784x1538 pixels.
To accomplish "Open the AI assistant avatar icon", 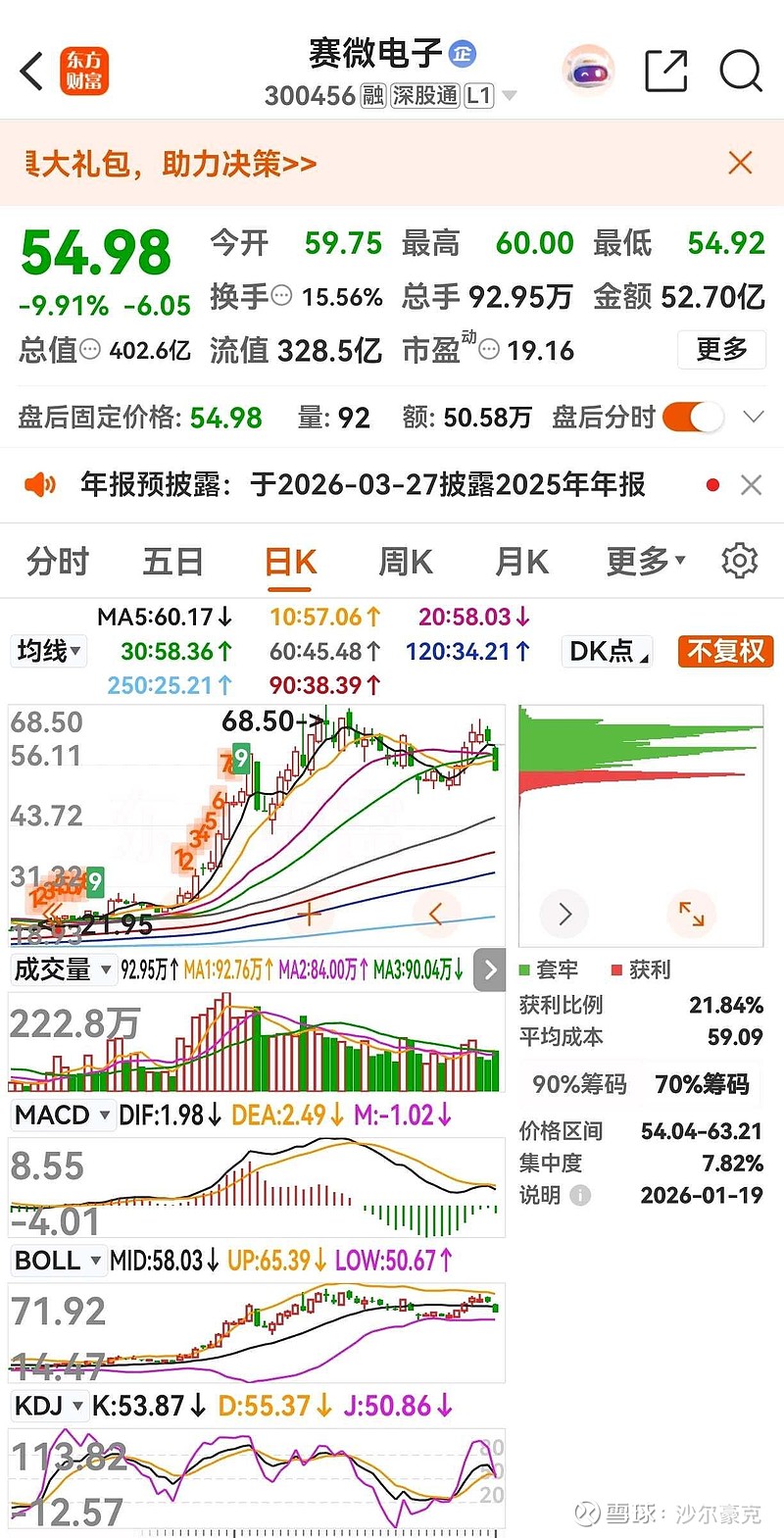I will coord(587,69).
